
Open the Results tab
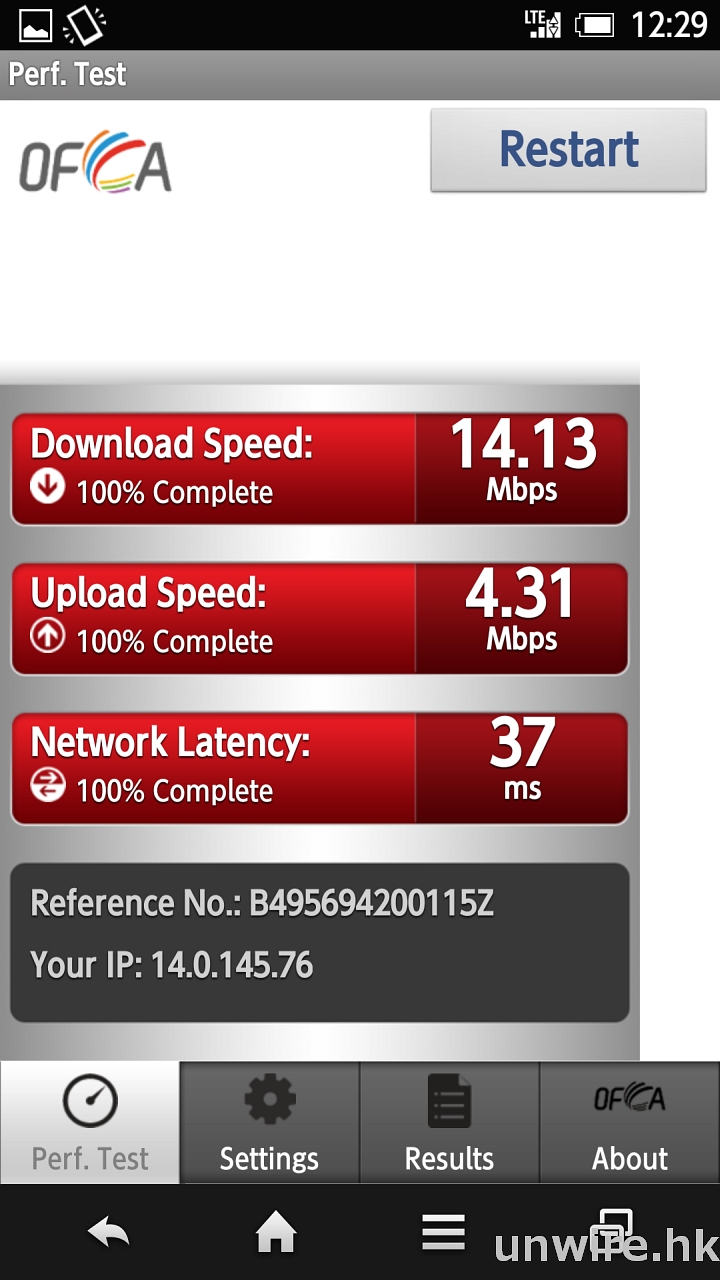(x=449, y=1123)
